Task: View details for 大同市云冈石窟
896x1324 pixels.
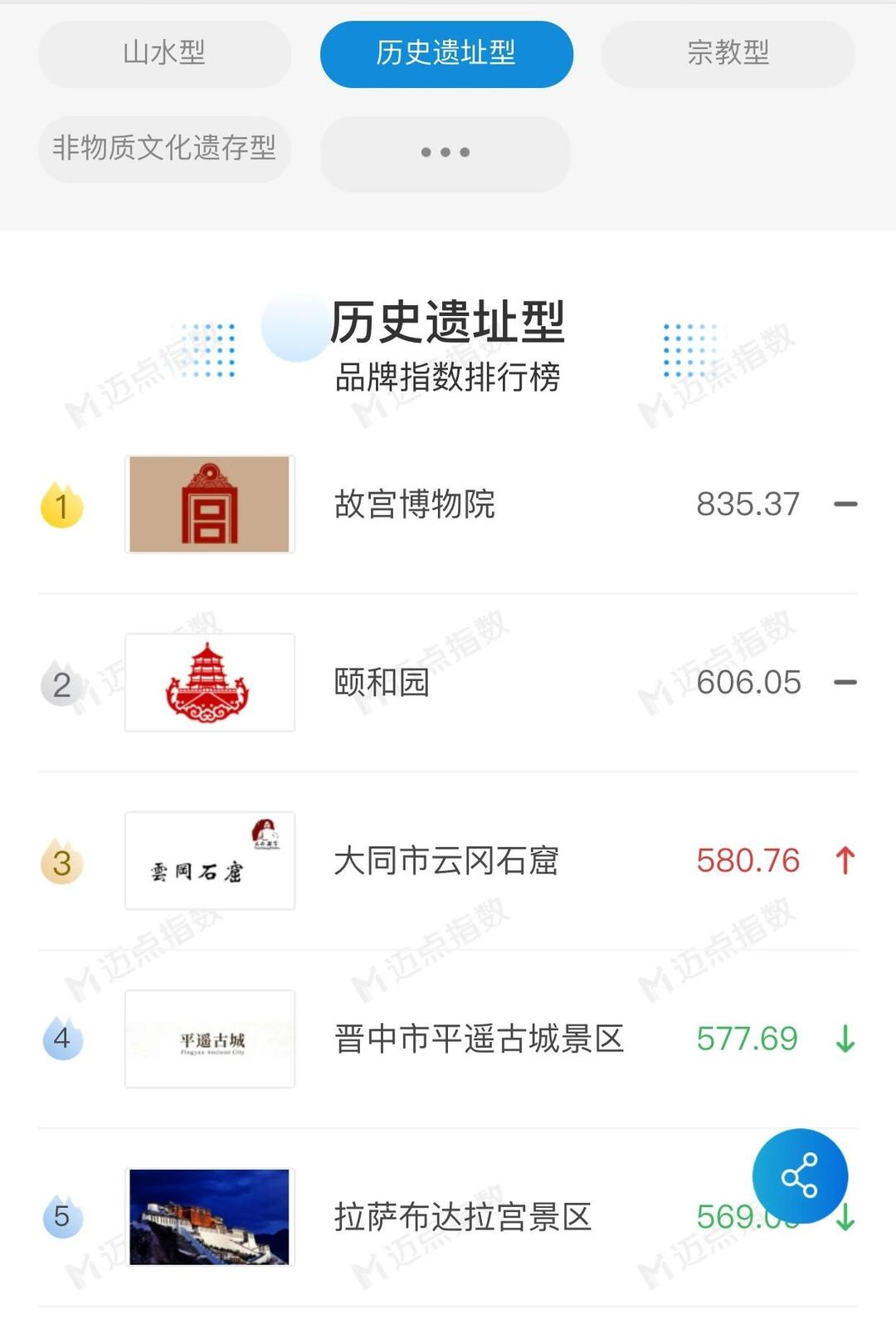Action: click(446, 861)
